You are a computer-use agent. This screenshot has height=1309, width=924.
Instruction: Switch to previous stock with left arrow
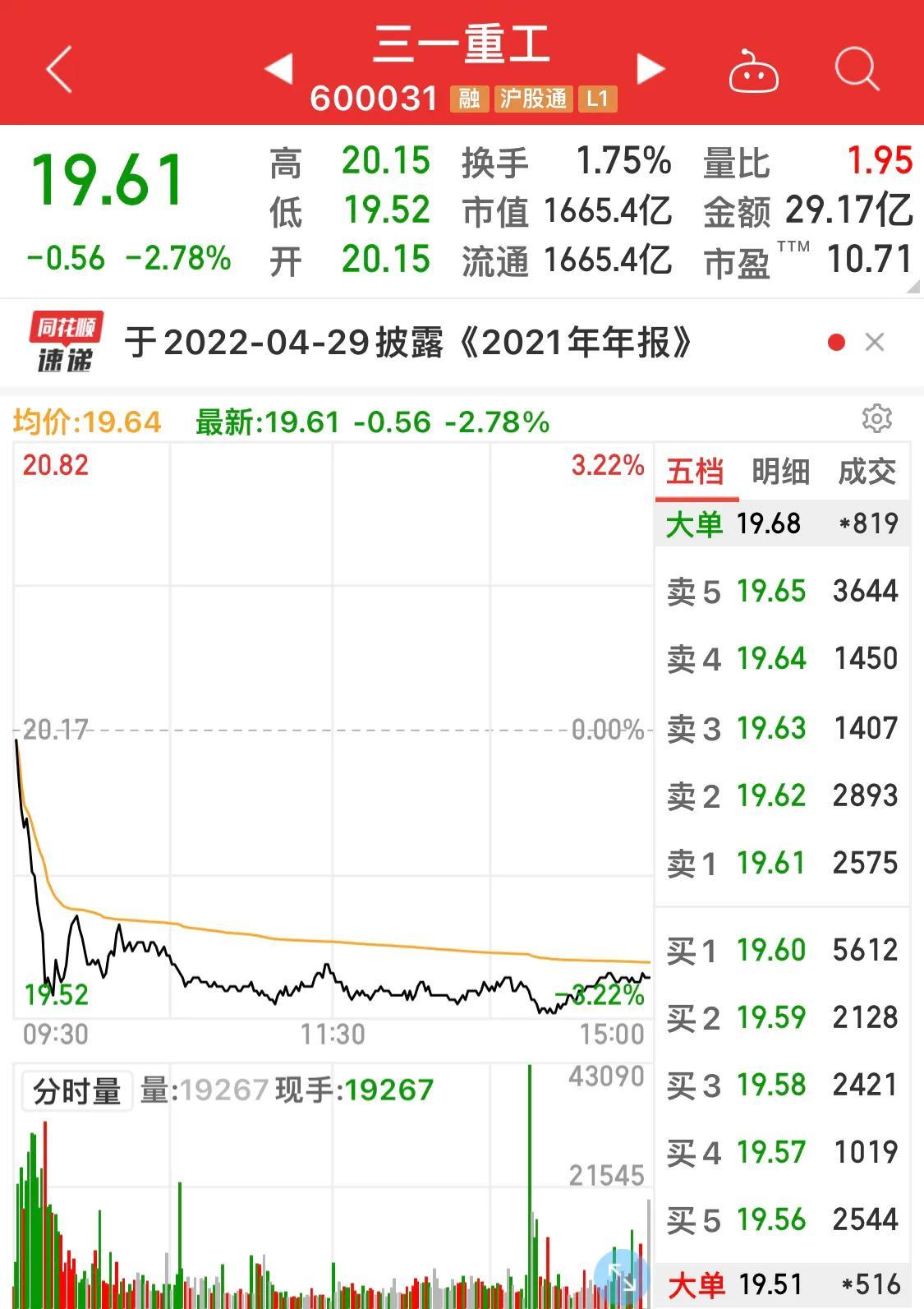click(280, 71)
